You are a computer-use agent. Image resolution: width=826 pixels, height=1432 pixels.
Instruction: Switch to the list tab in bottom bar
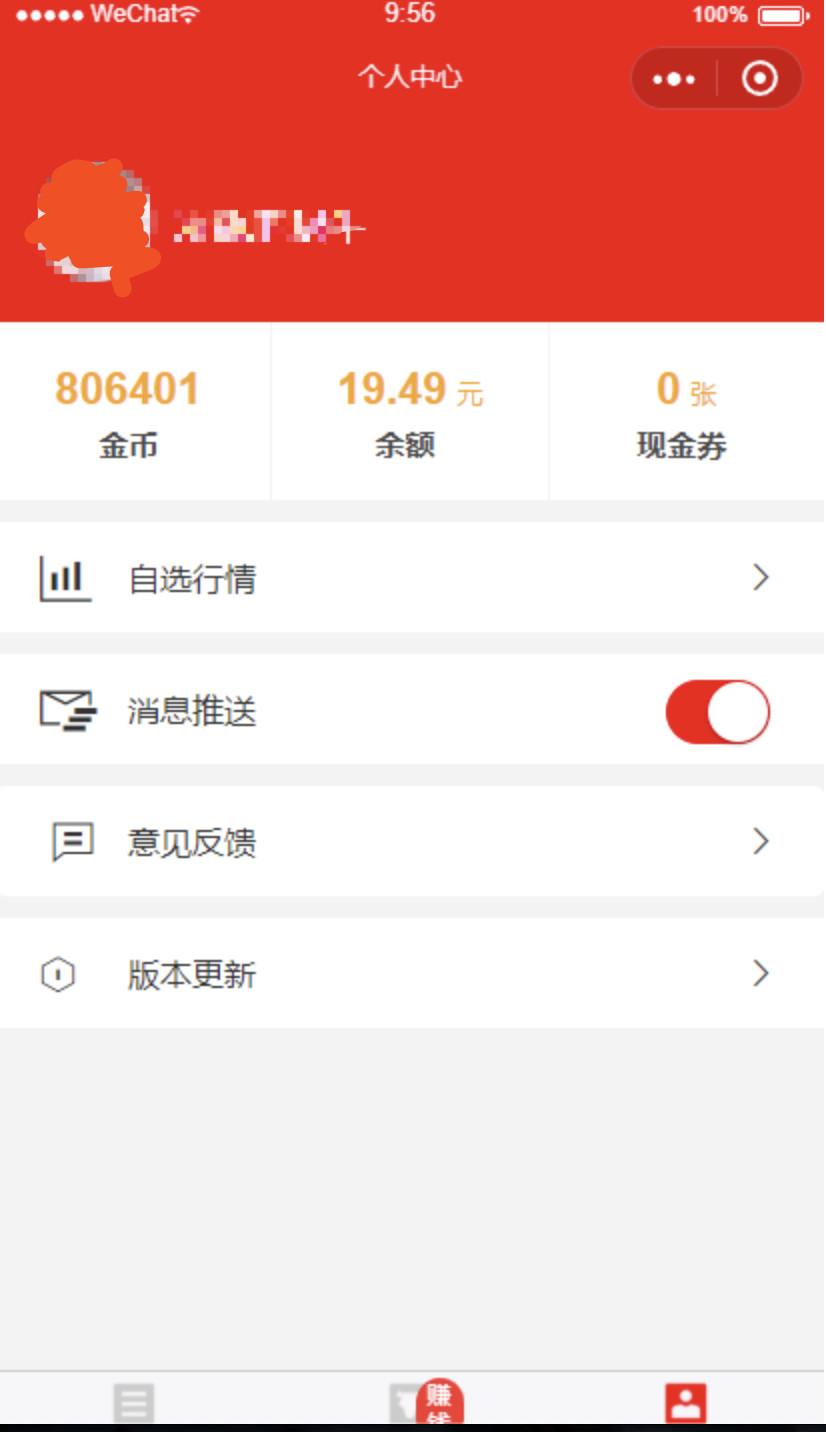[134, 1402]
